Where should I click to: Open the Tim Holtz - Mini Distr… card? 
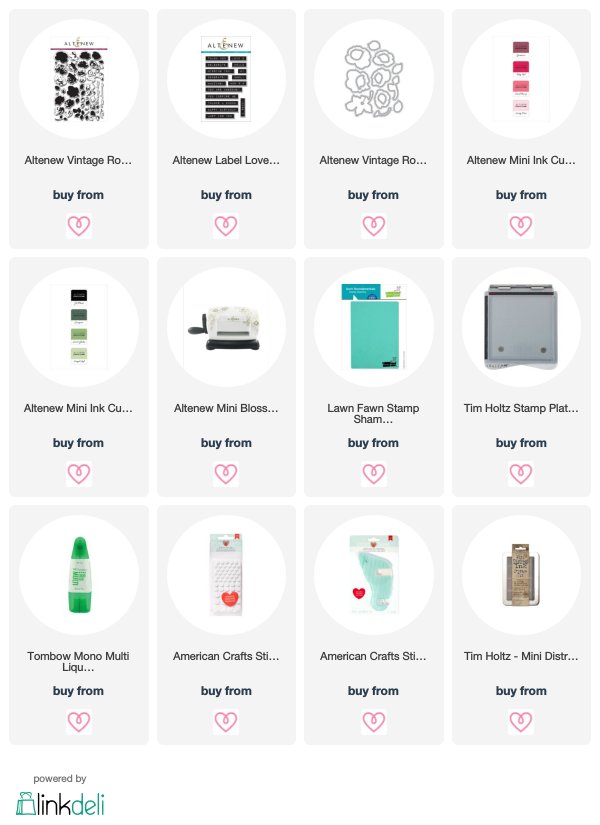[521, 625]
